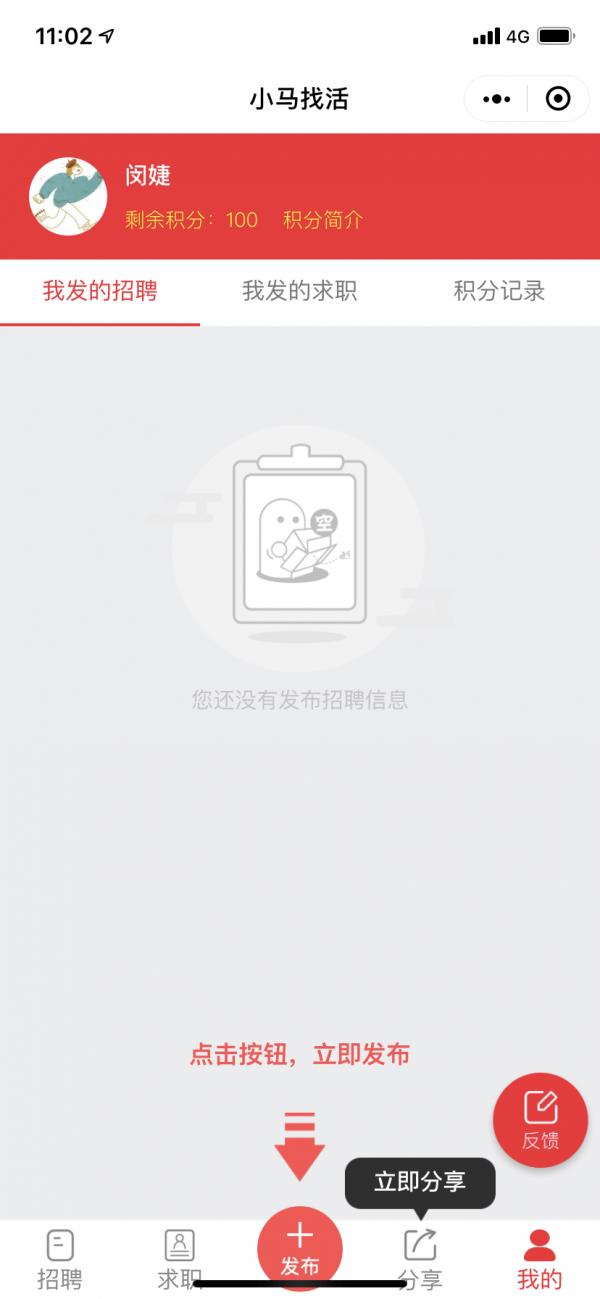
Task: Open the 我的 profile tab
Action: [x=540, y=1258]
